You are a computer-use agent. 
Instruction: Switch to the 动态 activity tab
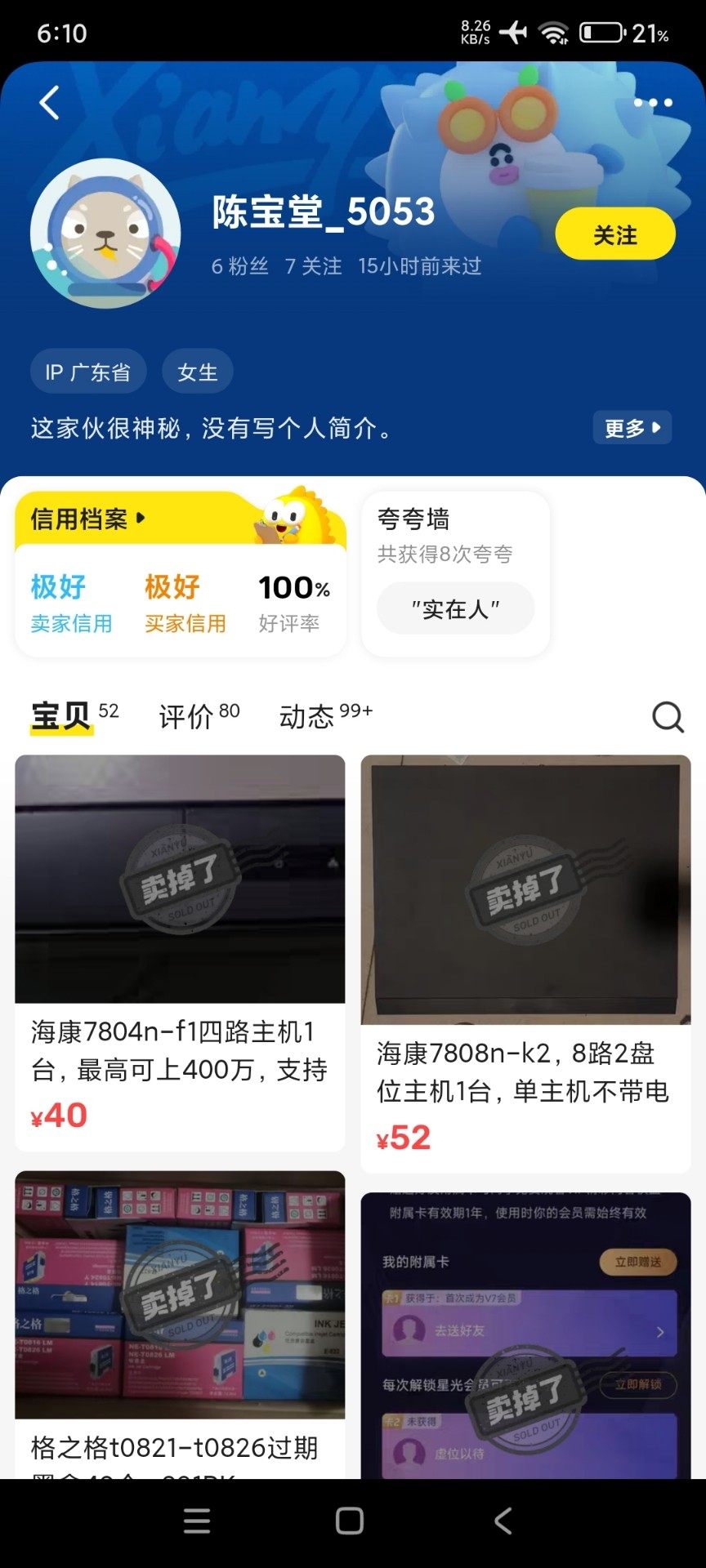click(325, 716)
